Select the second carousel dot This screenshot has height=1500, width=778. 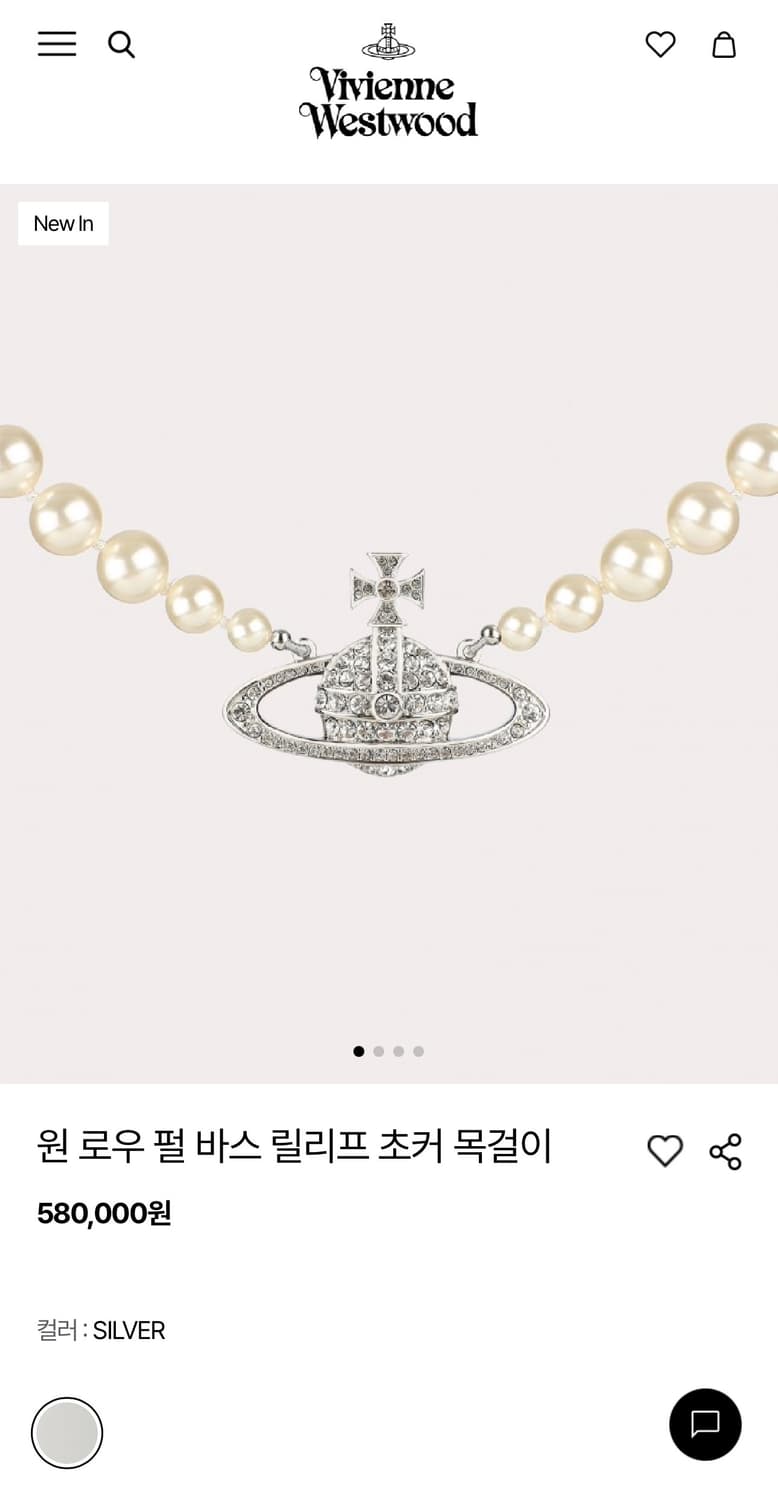(x=379, y=1051)
